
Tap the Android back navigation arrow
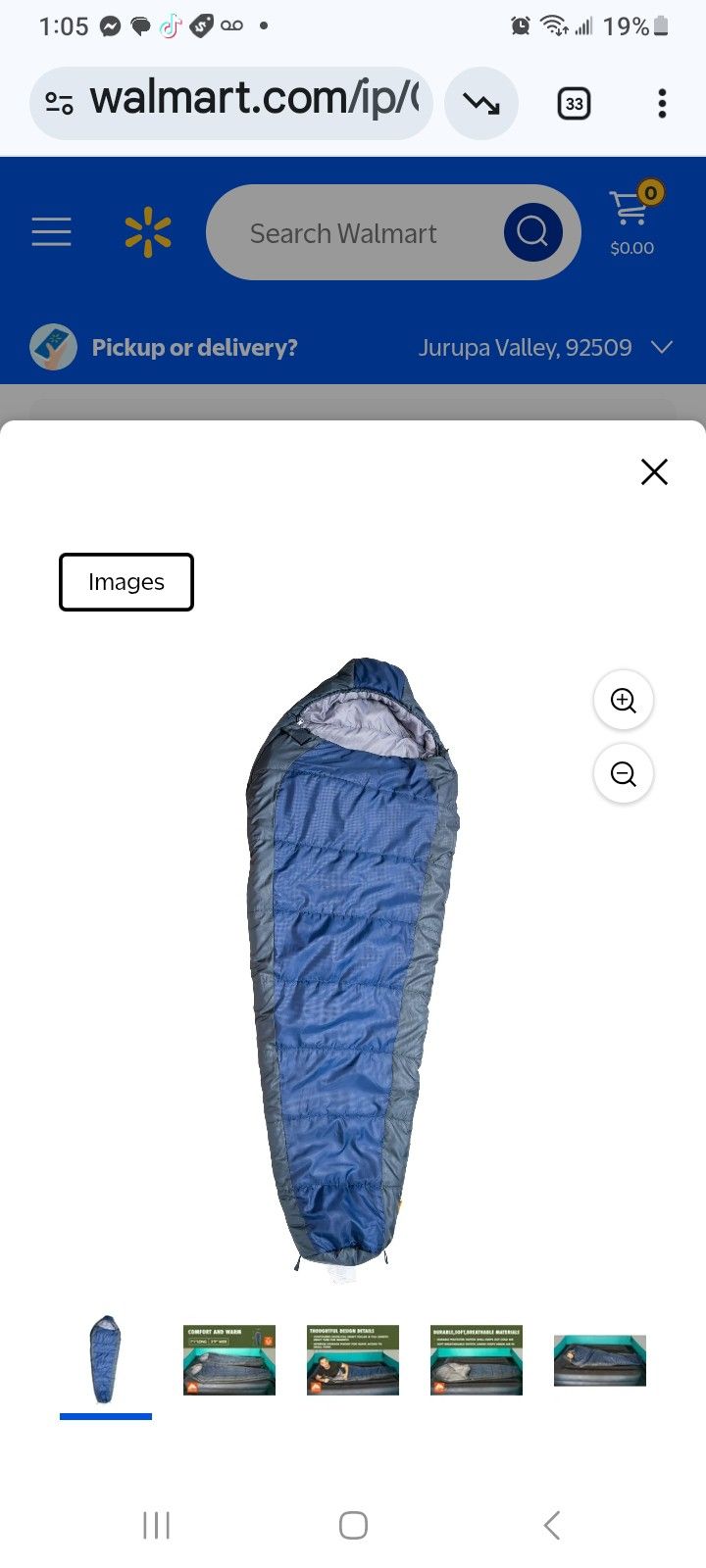[548, 1525]
